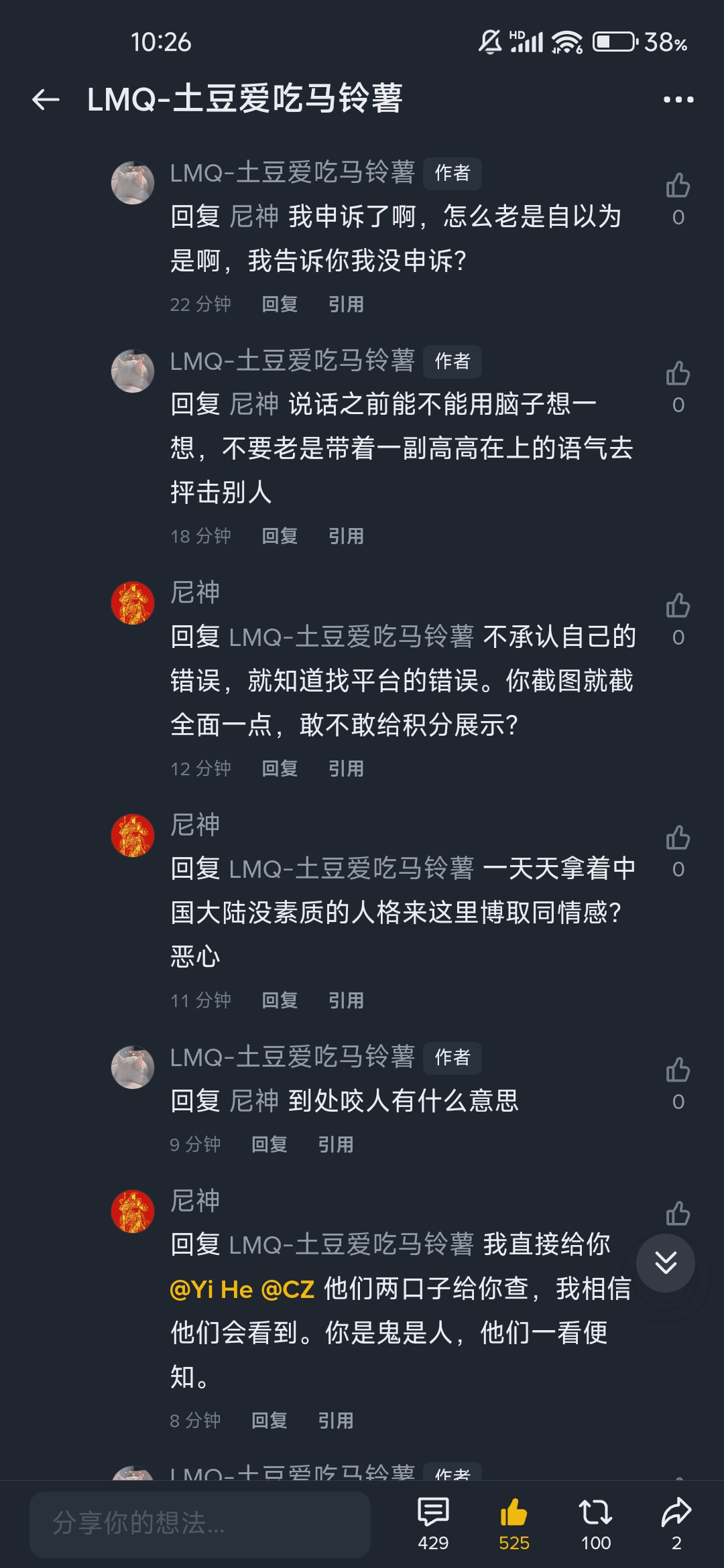Like the comment '到处咬人有什么意思'

click(678, 1070)
